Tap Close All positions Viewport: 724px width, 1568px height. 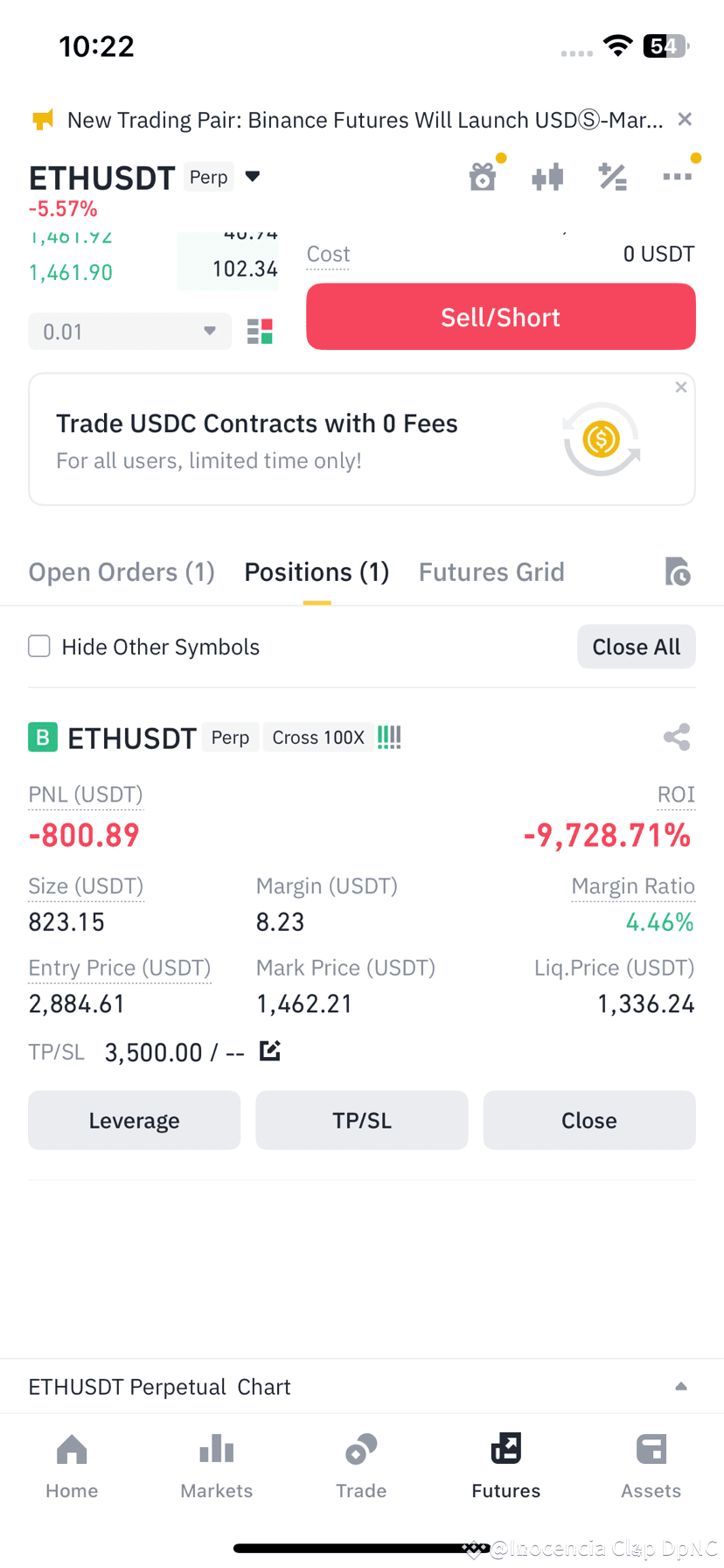coord(637,647)
